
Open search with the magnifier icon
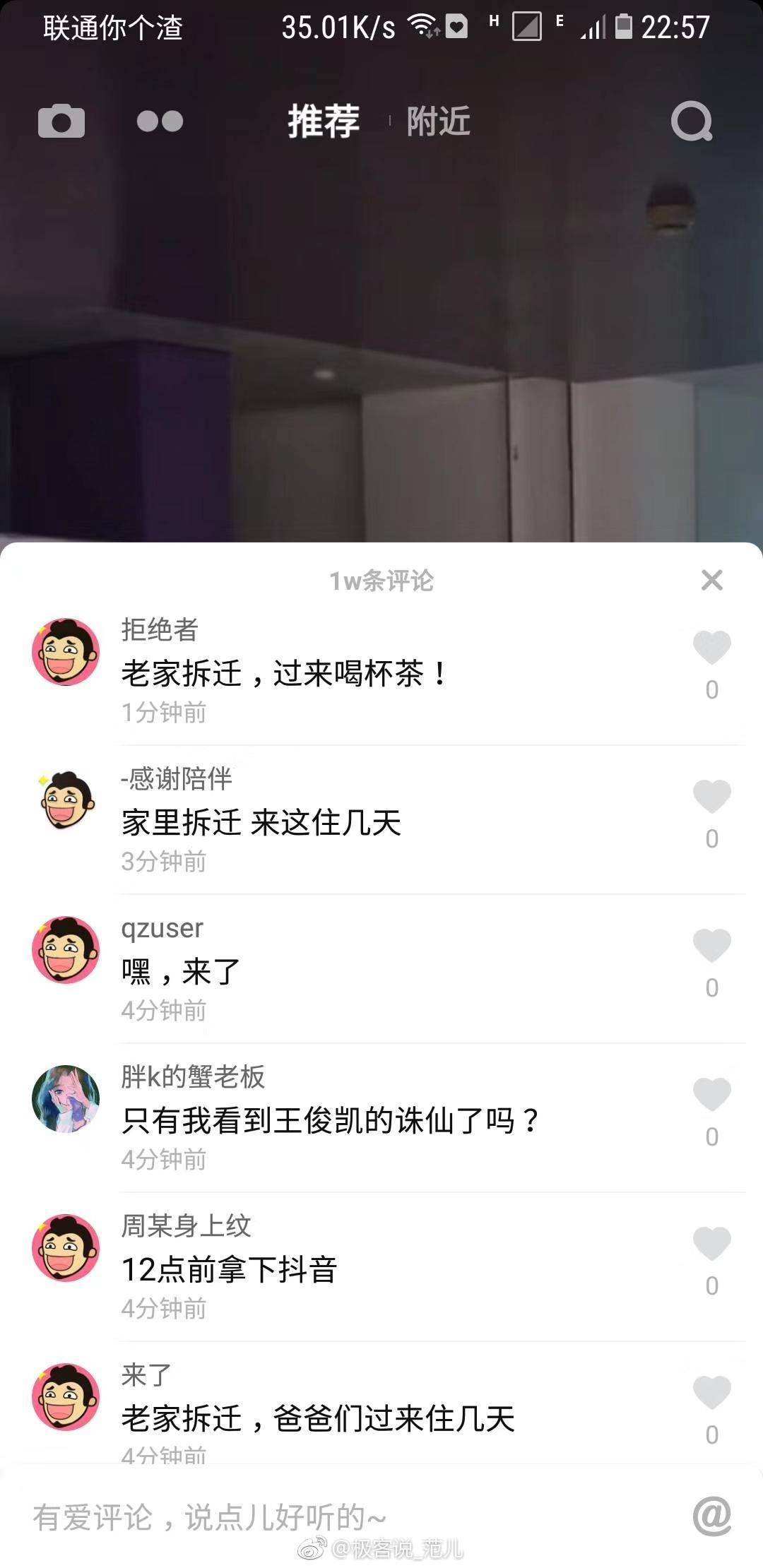click(691, 121)
